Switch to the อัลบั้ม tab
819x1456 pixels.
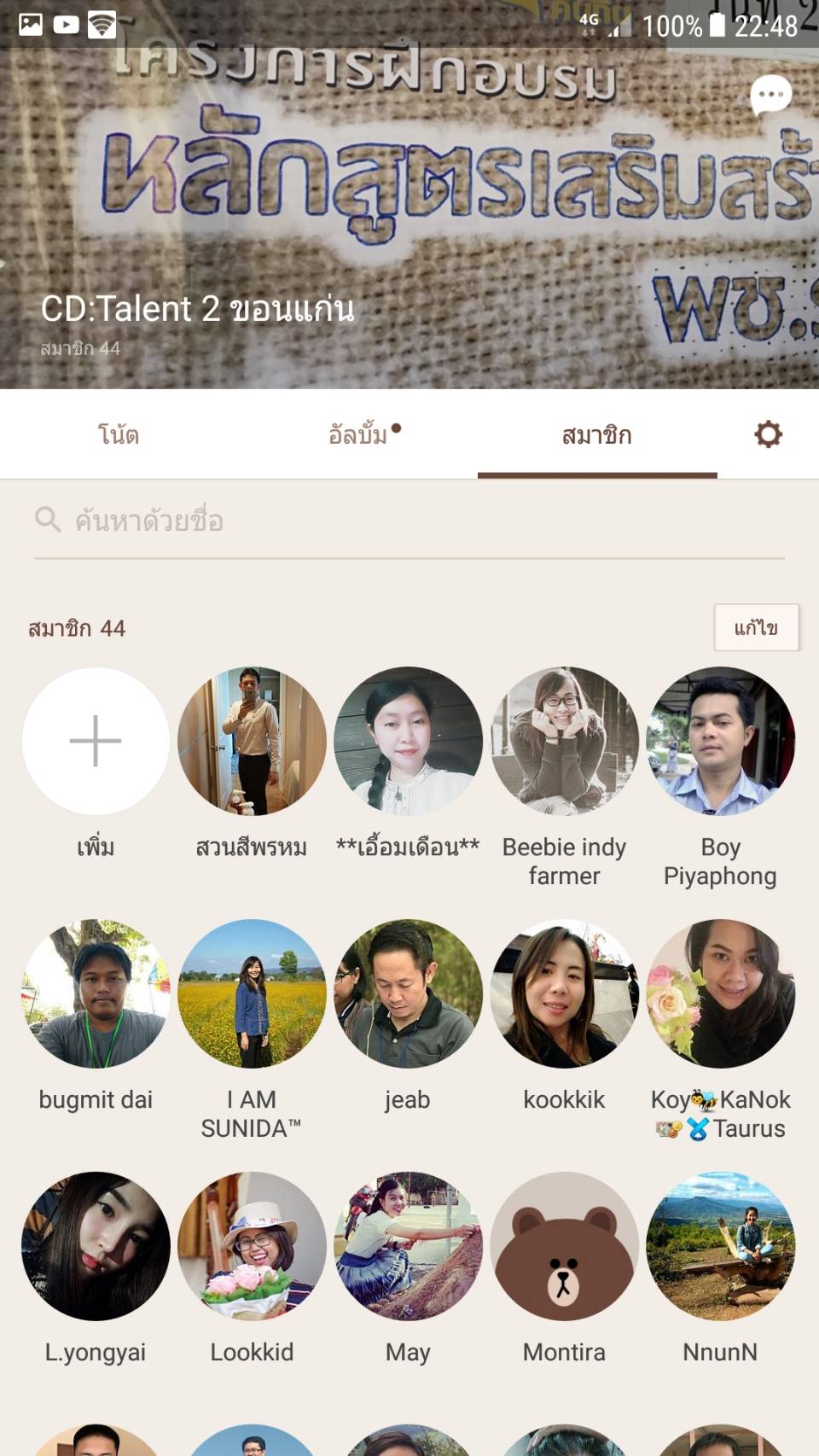point(358,435)
